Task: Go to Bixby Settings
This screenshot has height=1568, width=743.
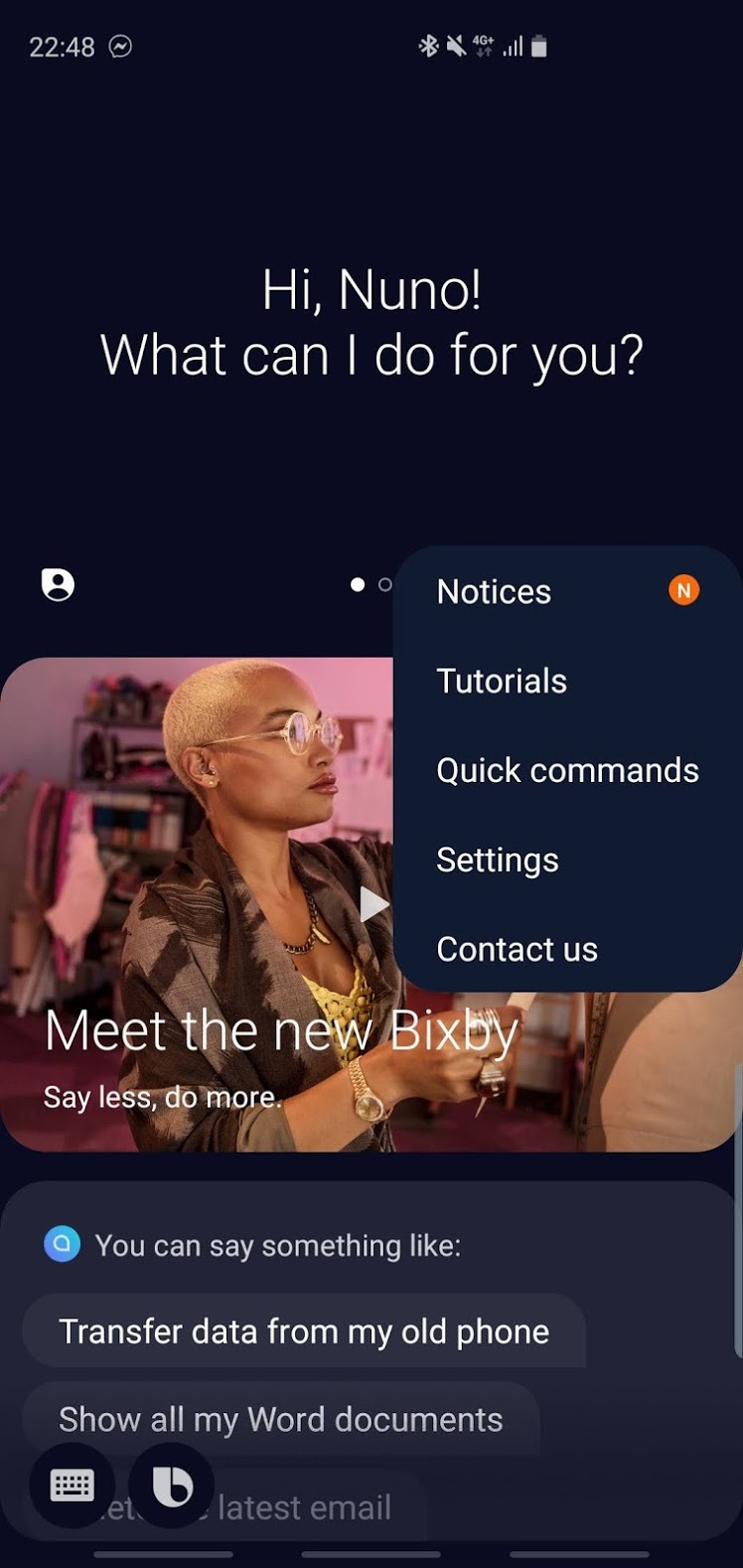Action: (x=498, y=860)
